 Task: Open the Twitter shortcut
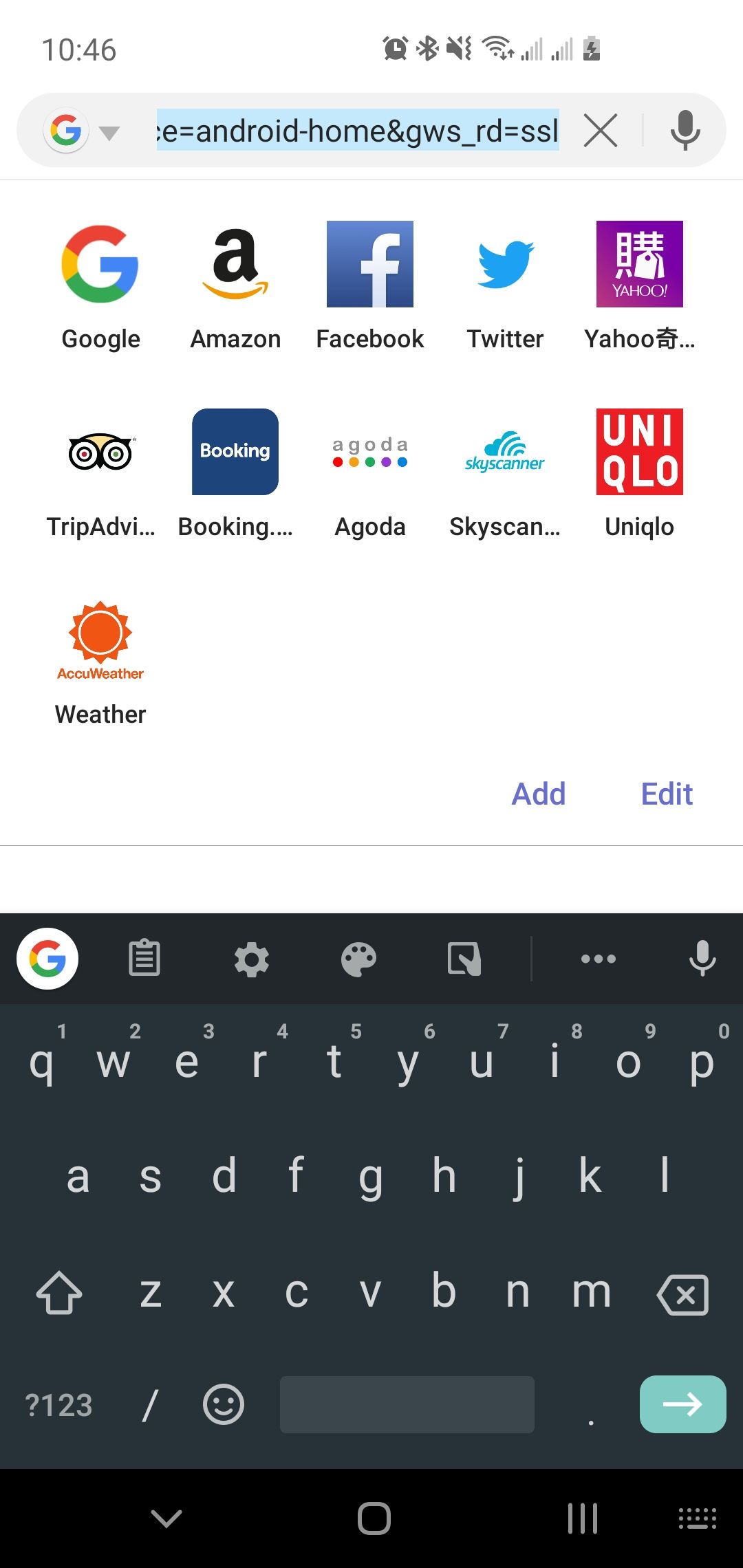click(x=505, y=286)
